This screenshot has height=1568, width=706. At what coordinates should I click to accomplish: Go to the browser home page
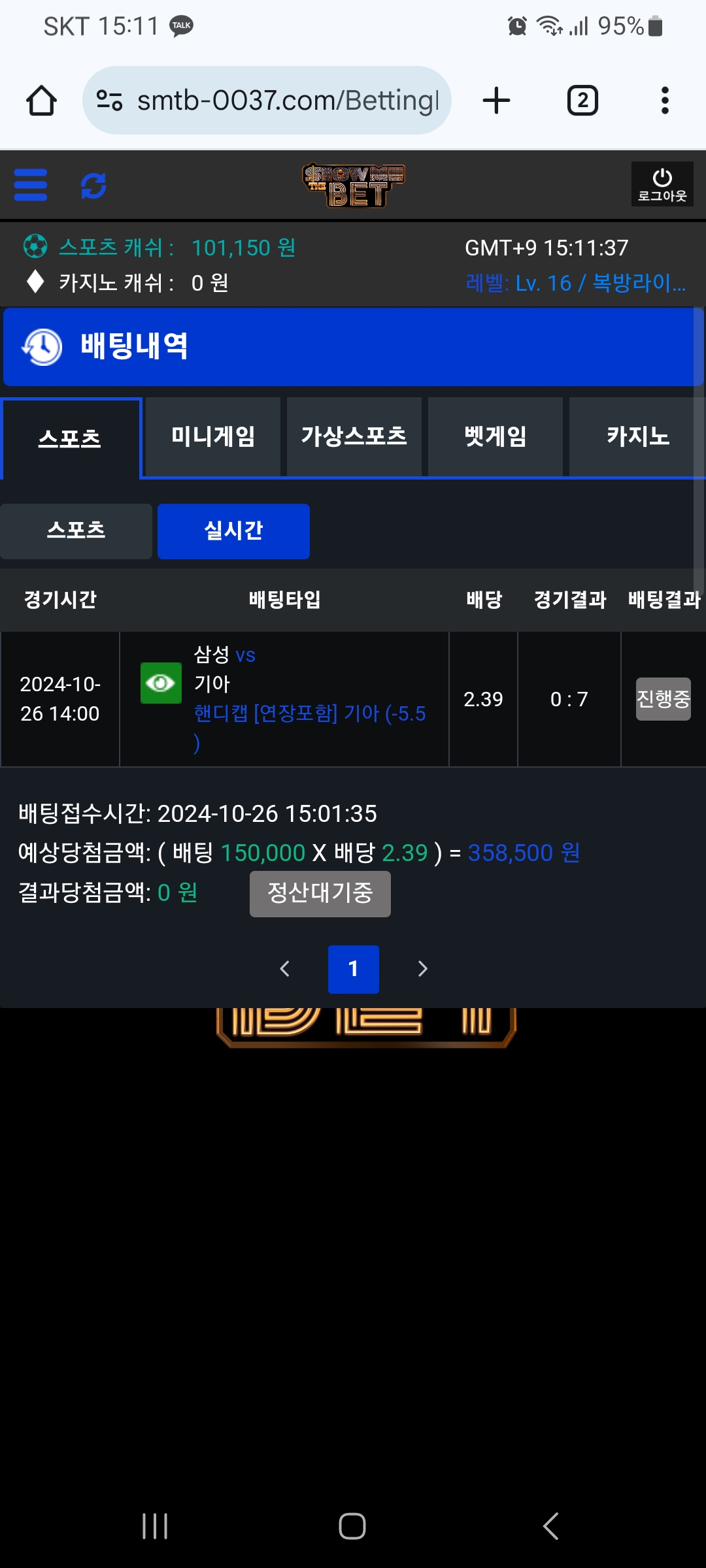tap(41, 101)
